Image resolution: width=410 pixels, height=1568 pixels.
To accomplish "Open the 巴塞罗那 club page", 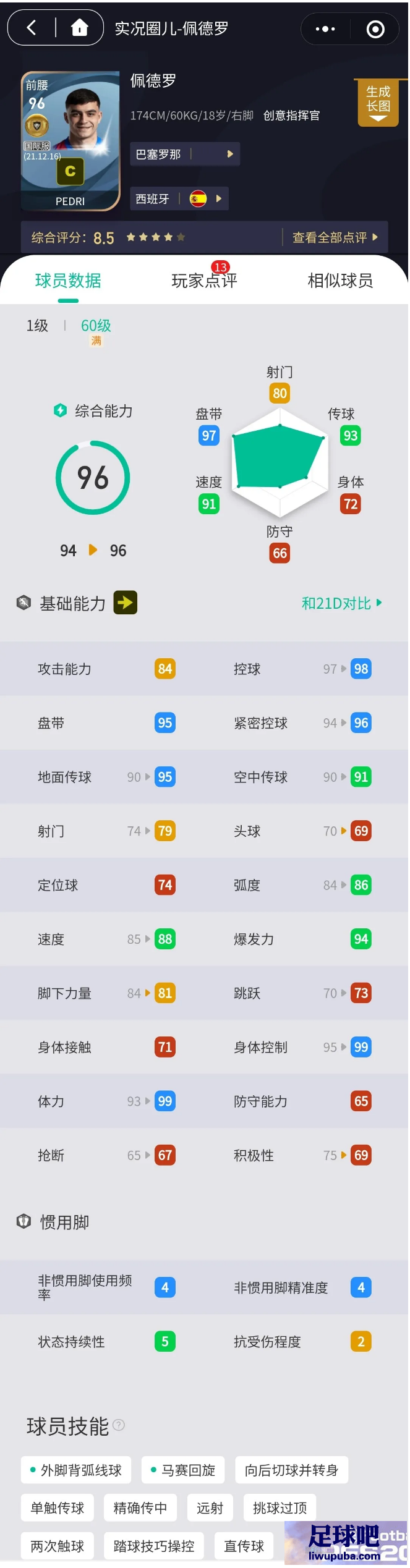I will click(x=184, y=154).
